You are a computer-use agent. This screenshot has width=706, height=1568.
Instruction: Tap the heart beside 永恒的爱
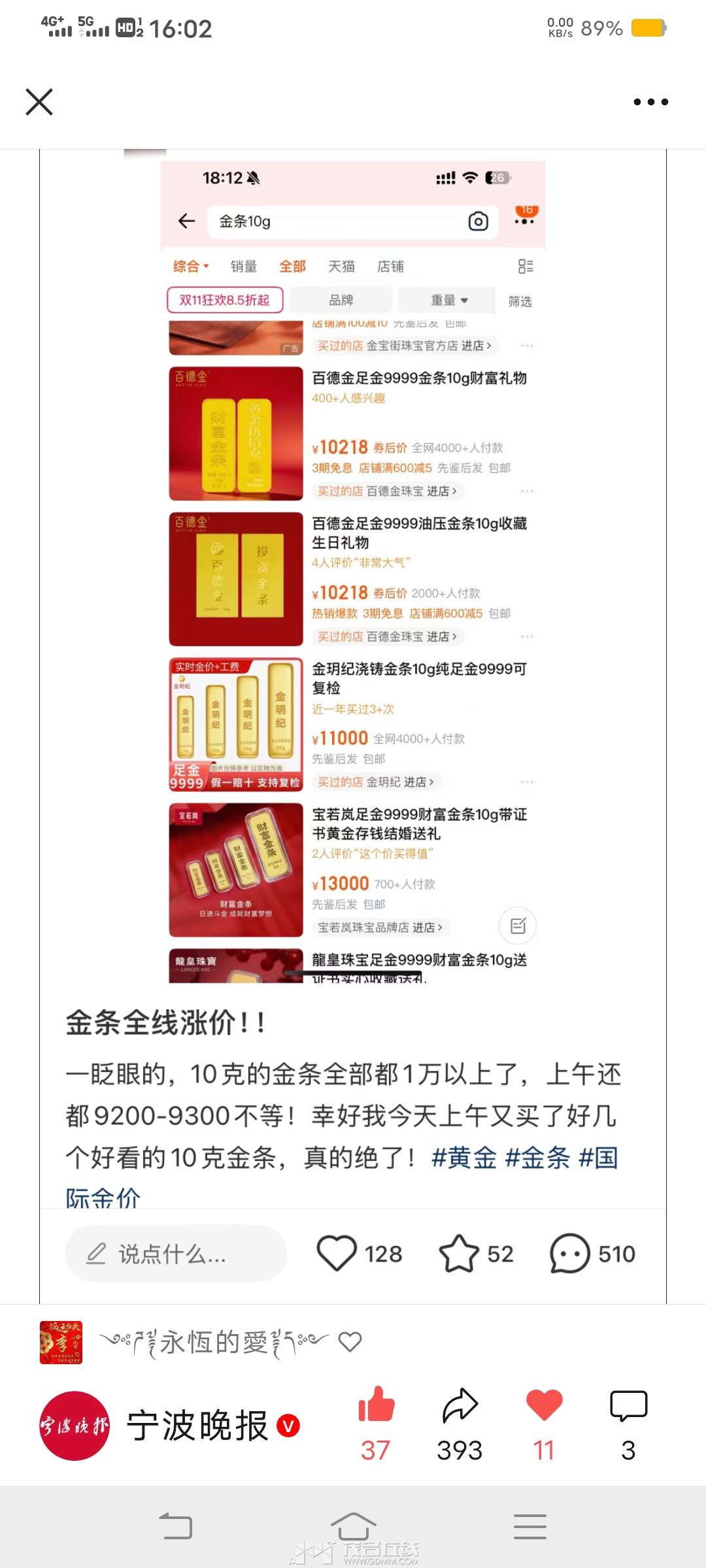coord(350,1342)
